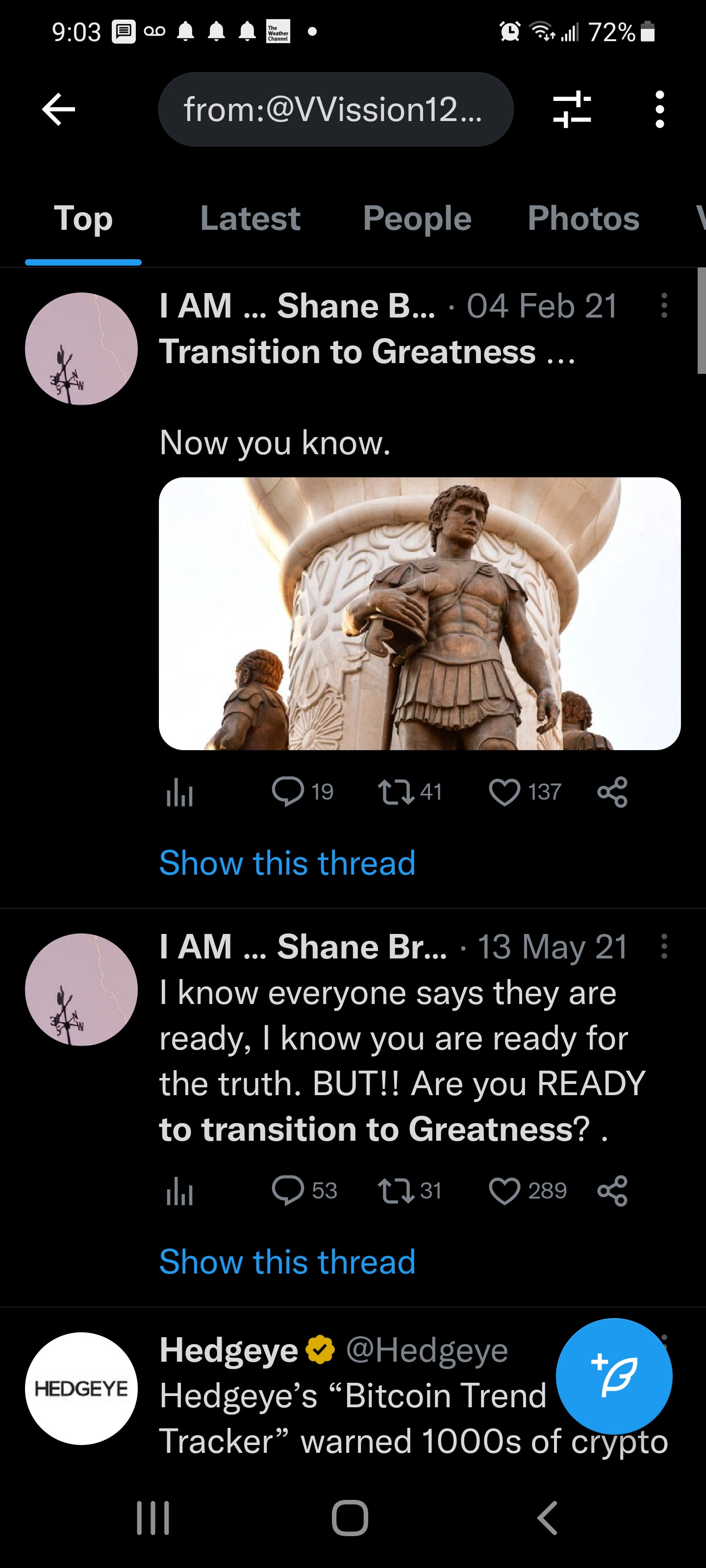Open the top-right overflow menu
This screenshot has width=706, height=1568.
tap(659, 110)
